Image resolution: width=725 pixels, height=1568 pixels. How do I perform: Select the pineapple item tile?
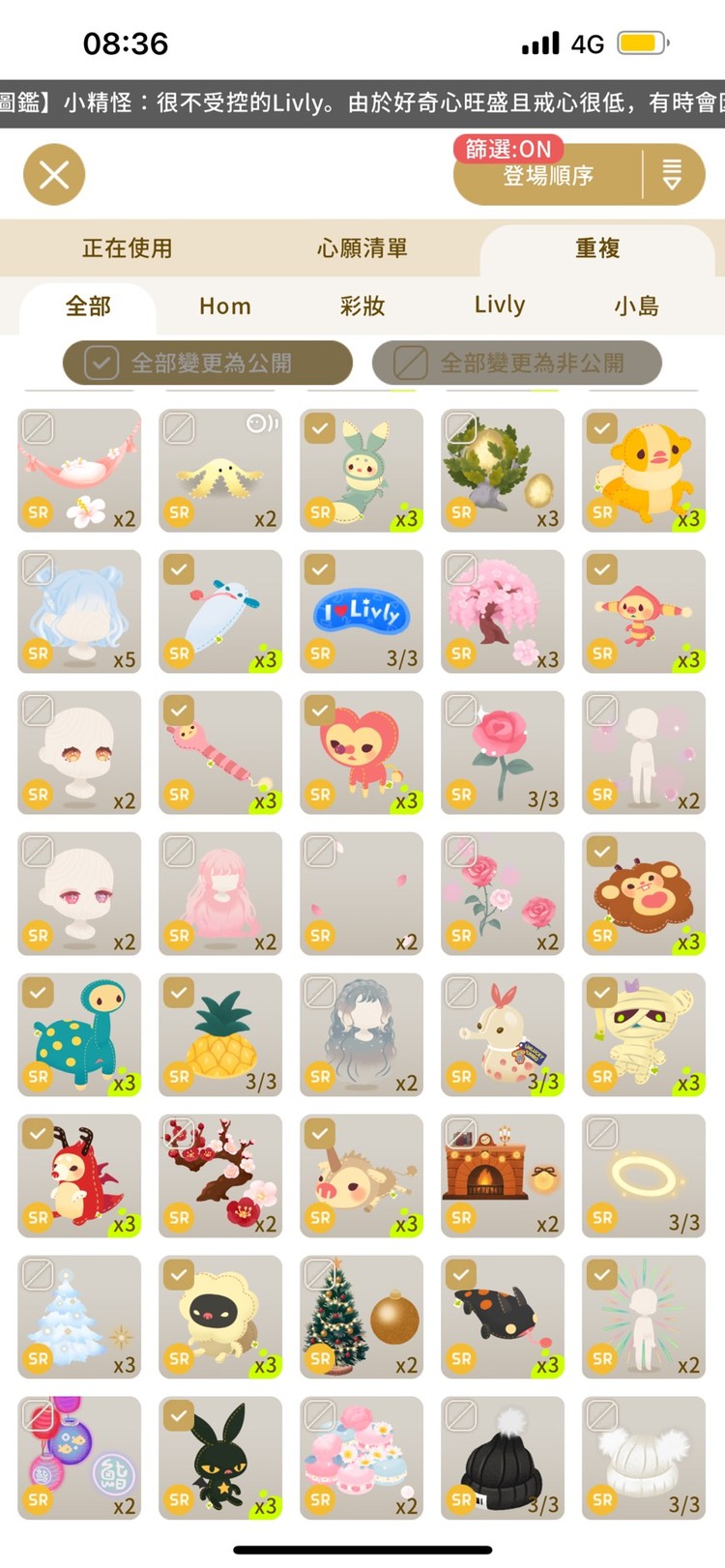click(220, 1035)
